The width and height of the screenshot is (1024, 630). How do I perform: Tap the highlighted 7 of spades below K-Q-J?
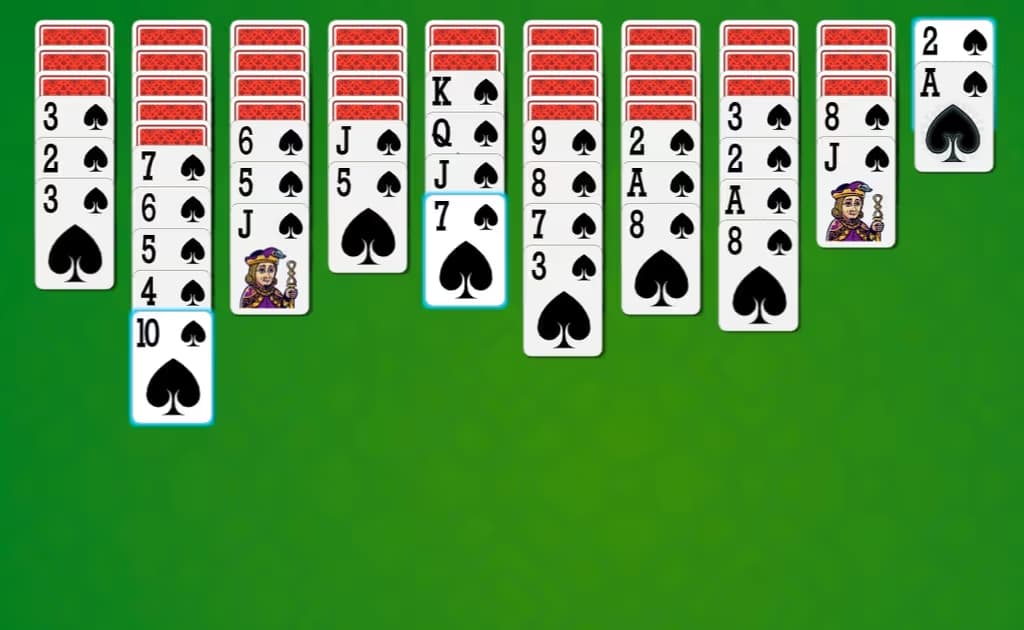coord(465,251)
